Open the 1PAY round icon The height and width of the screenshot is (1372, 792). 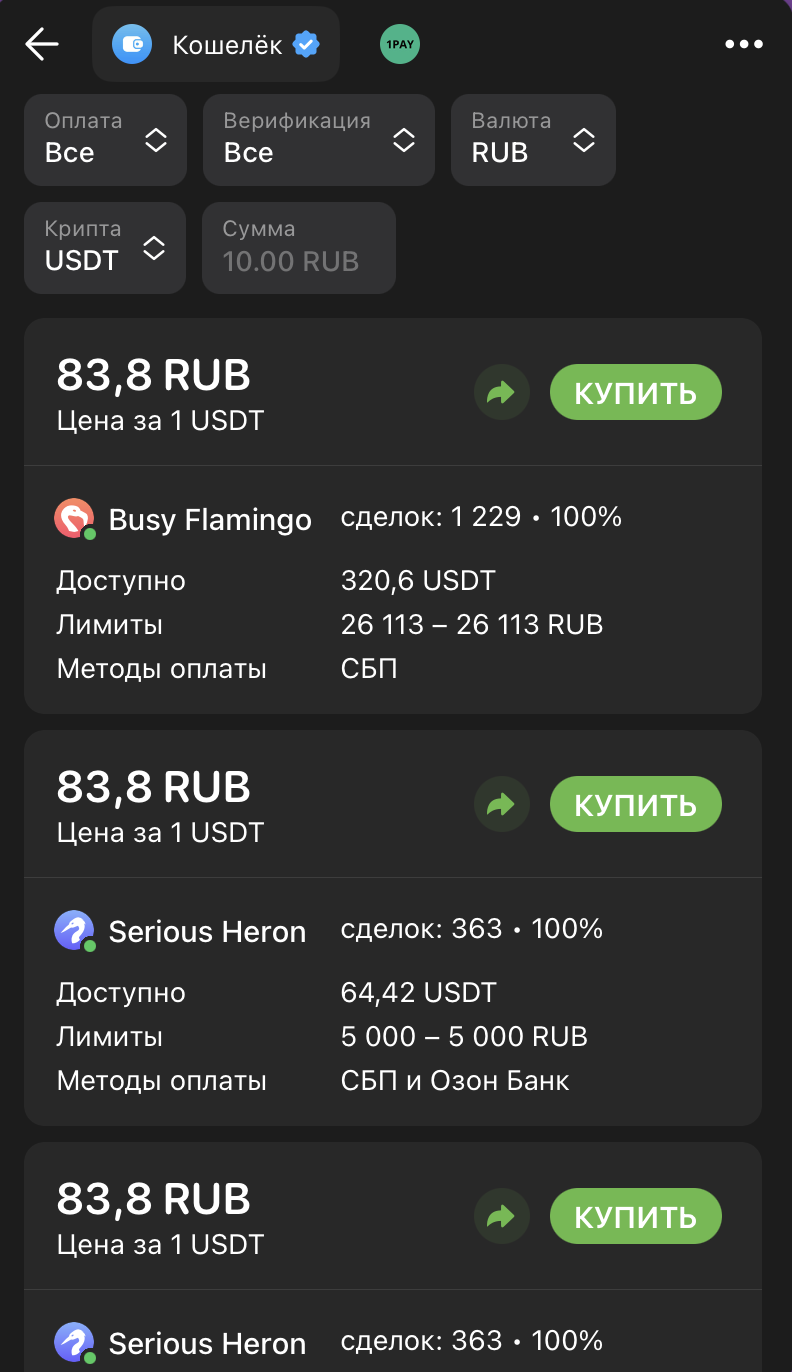400,44
